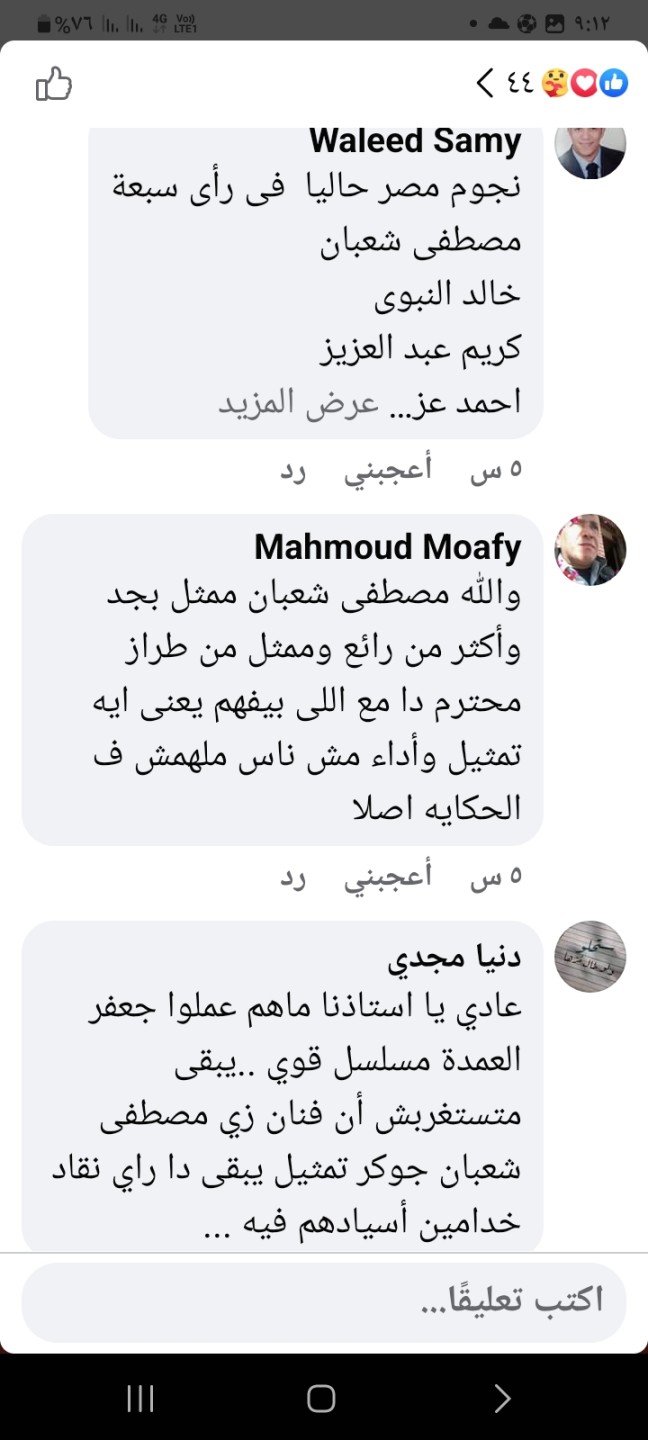Like the post with thumbs-up icon

[54, 85]
